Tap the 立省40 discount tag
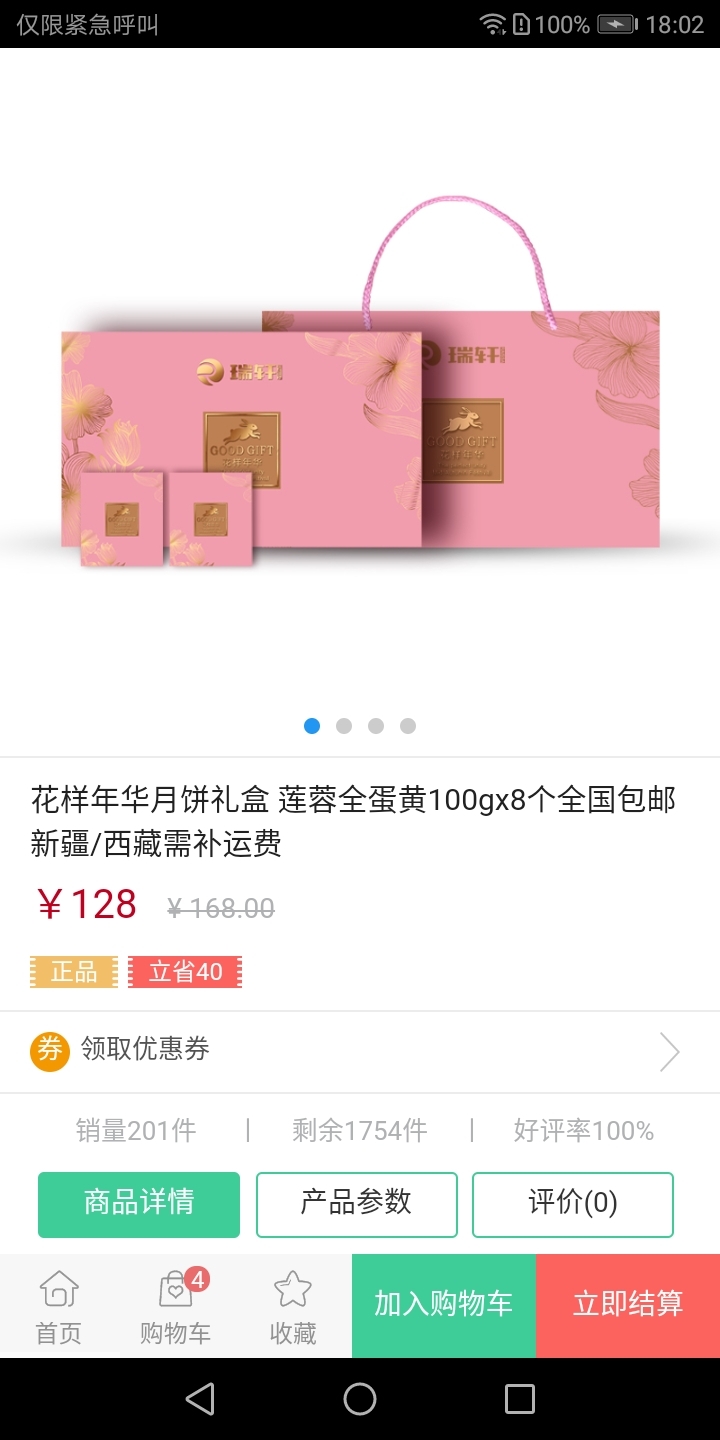 click(x=185, y=971)
